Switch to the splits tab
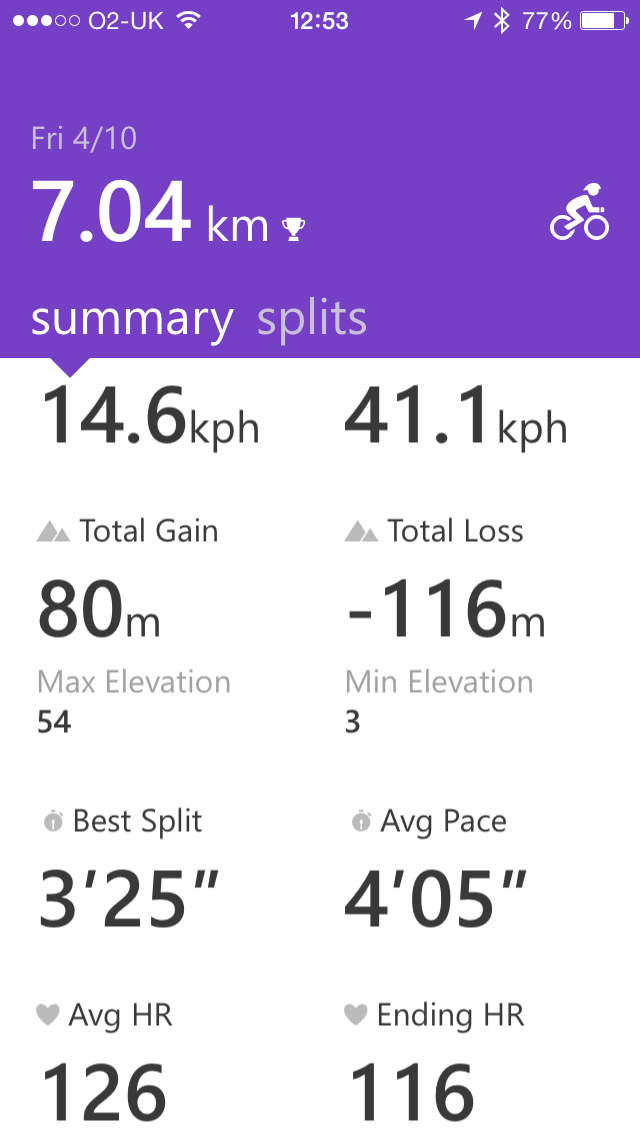Viewport: 640px width, 1136px height. tap(312, 319)
